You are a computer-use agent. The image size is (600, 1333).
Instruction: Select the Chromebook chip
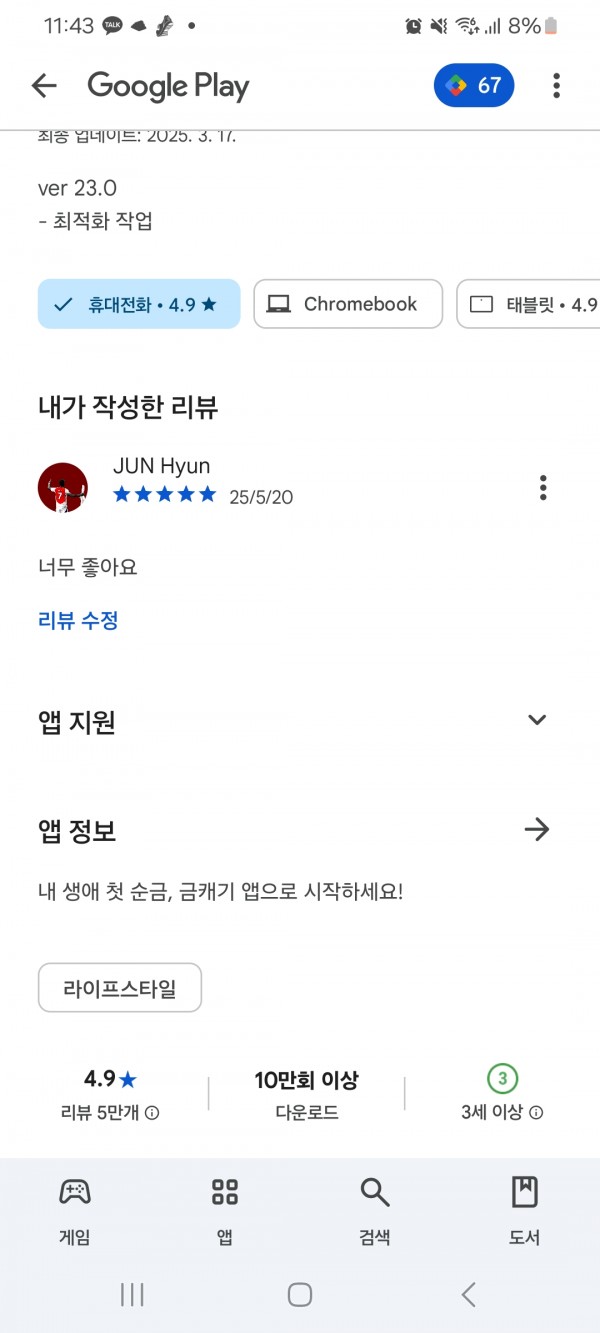pyautogui.click(x=348, y=304)
